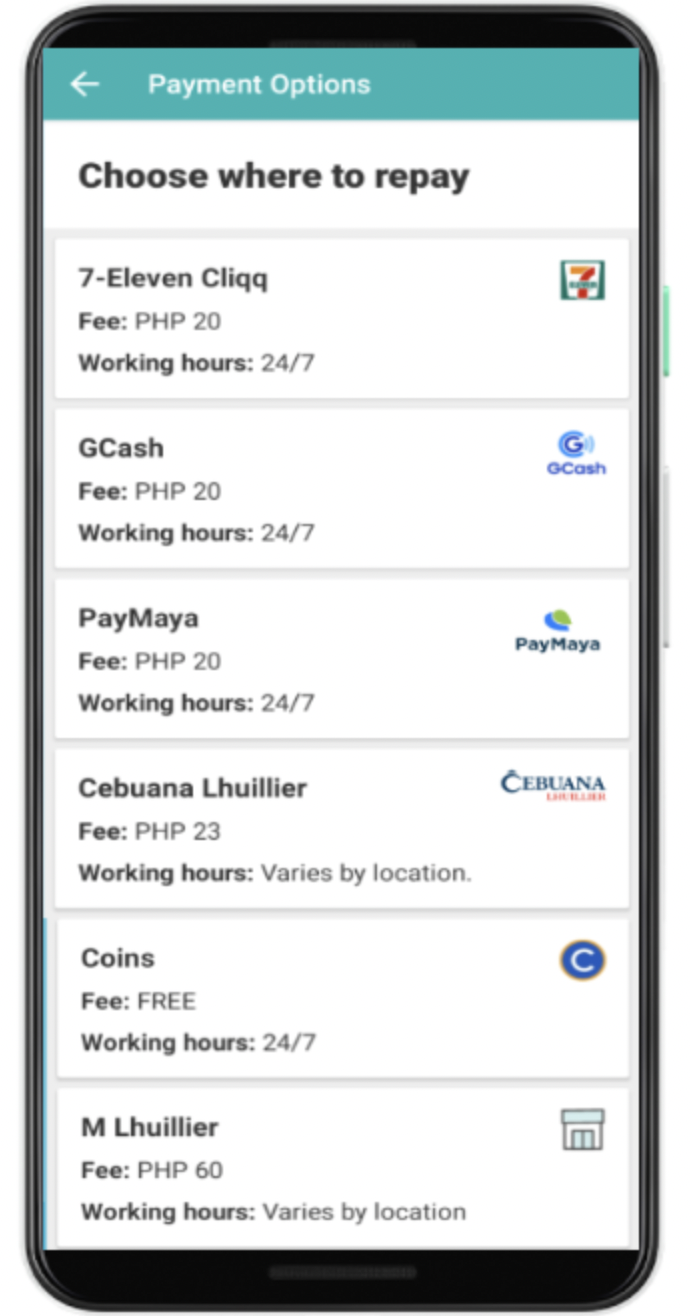Select 7-Eleven Cliqq repayment option
The image size is (690, 1316).
340,319
